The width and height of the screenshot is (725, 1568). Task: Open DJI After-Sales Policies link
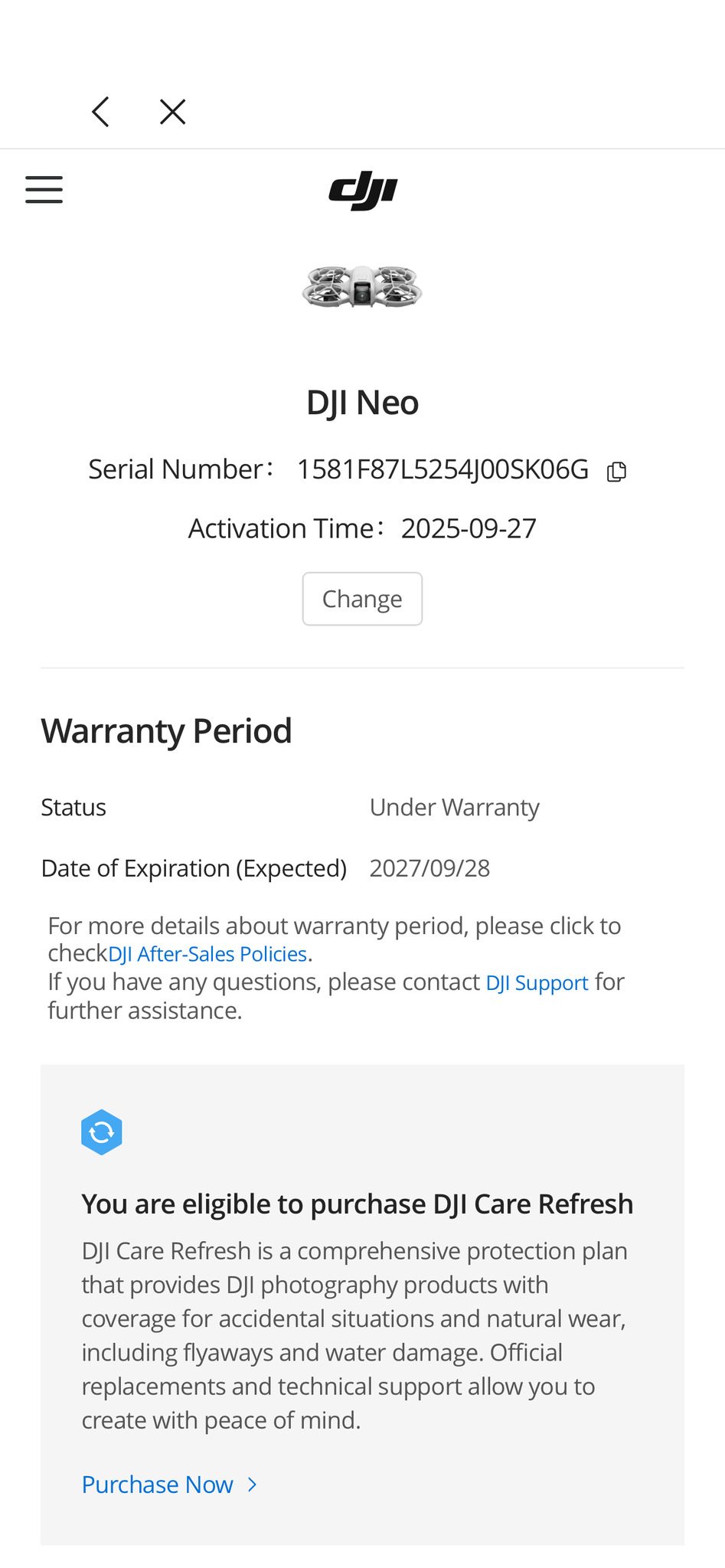pos(207,954)
